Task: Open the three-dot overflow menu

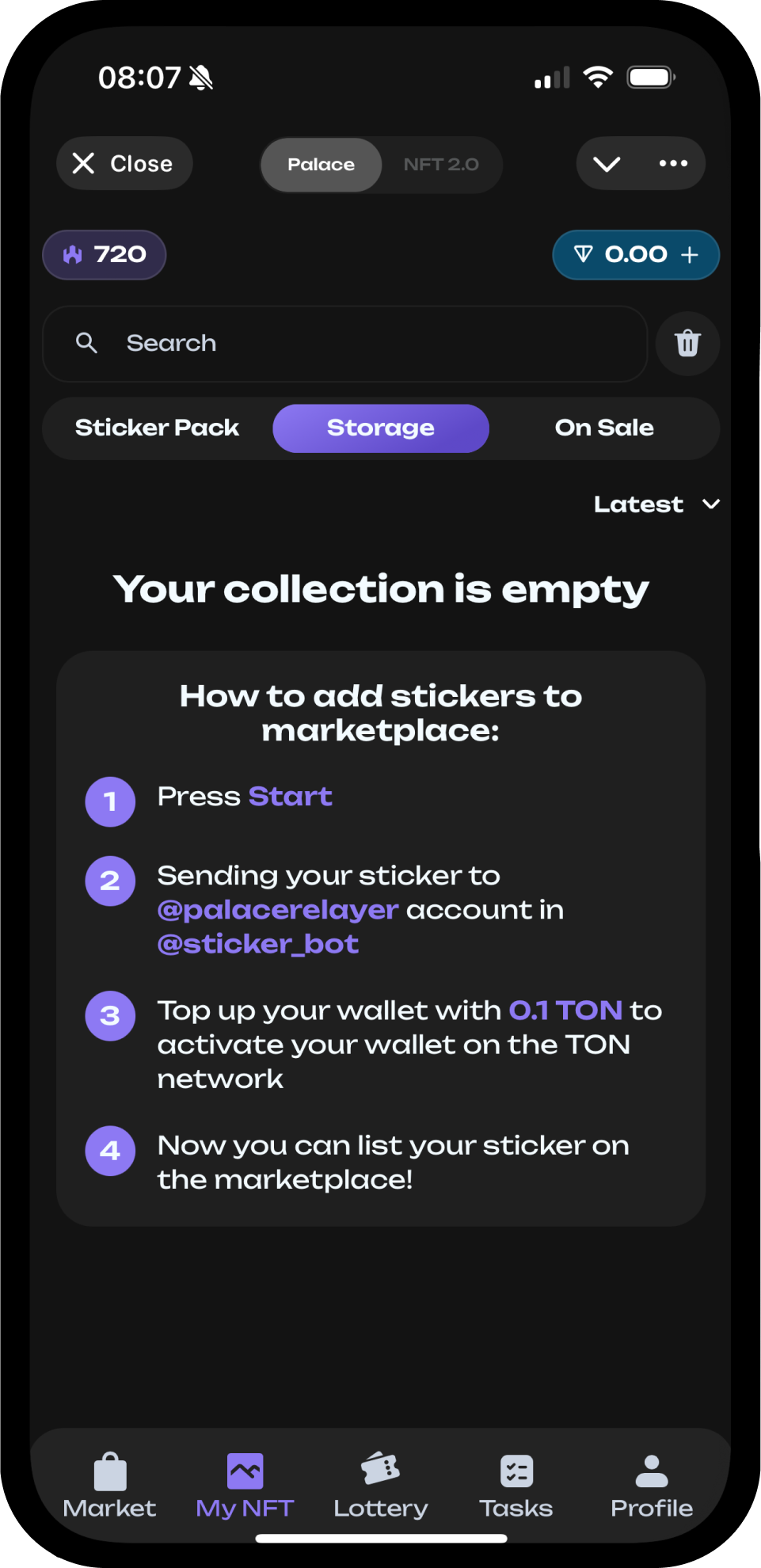Action: point(673,163)
